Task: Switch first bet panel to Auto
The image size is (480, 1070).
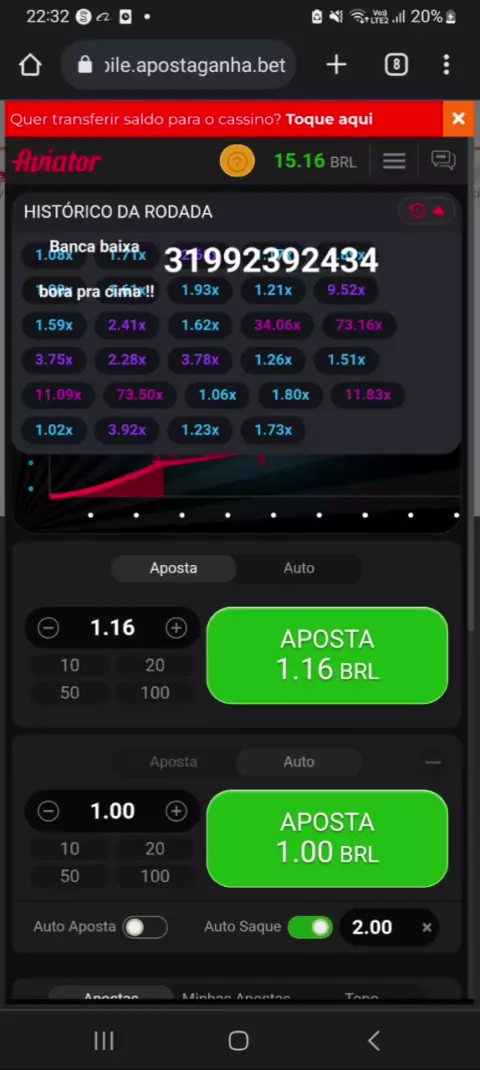Action: (299, 568)
